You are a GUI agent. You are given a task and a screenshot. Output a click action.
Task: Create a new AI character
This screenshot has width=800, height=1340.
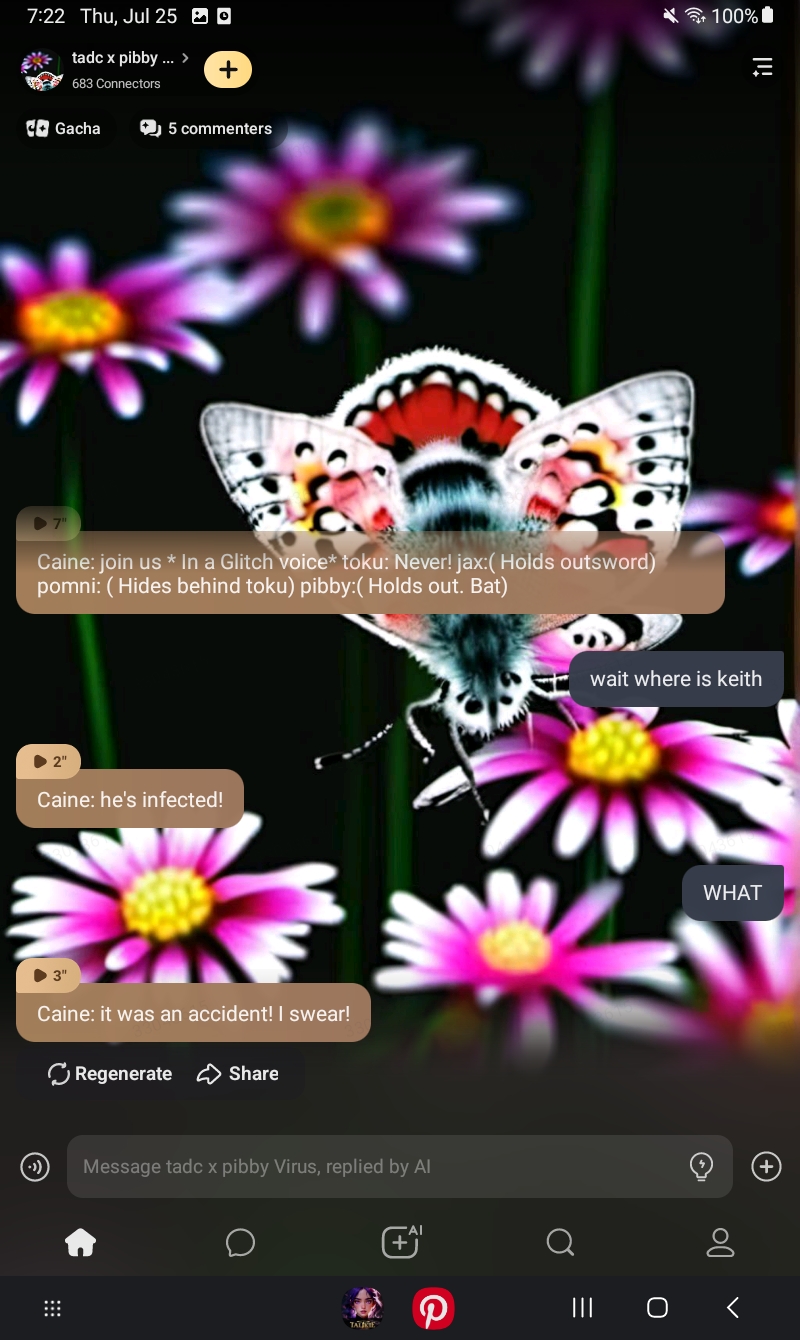tap(400, 1242)
